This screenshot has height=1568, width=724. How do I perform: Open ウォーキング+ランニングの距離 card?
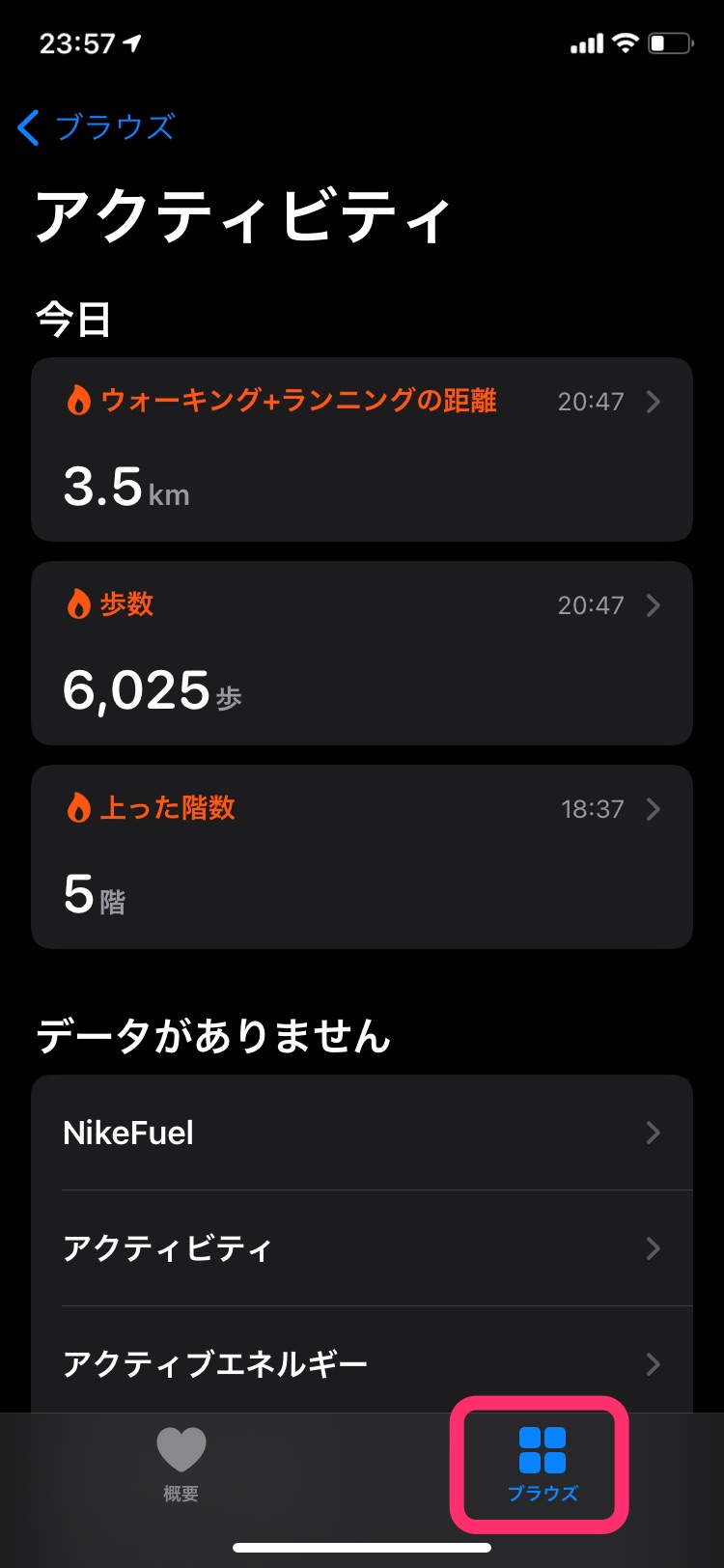(x=362, y=449)
